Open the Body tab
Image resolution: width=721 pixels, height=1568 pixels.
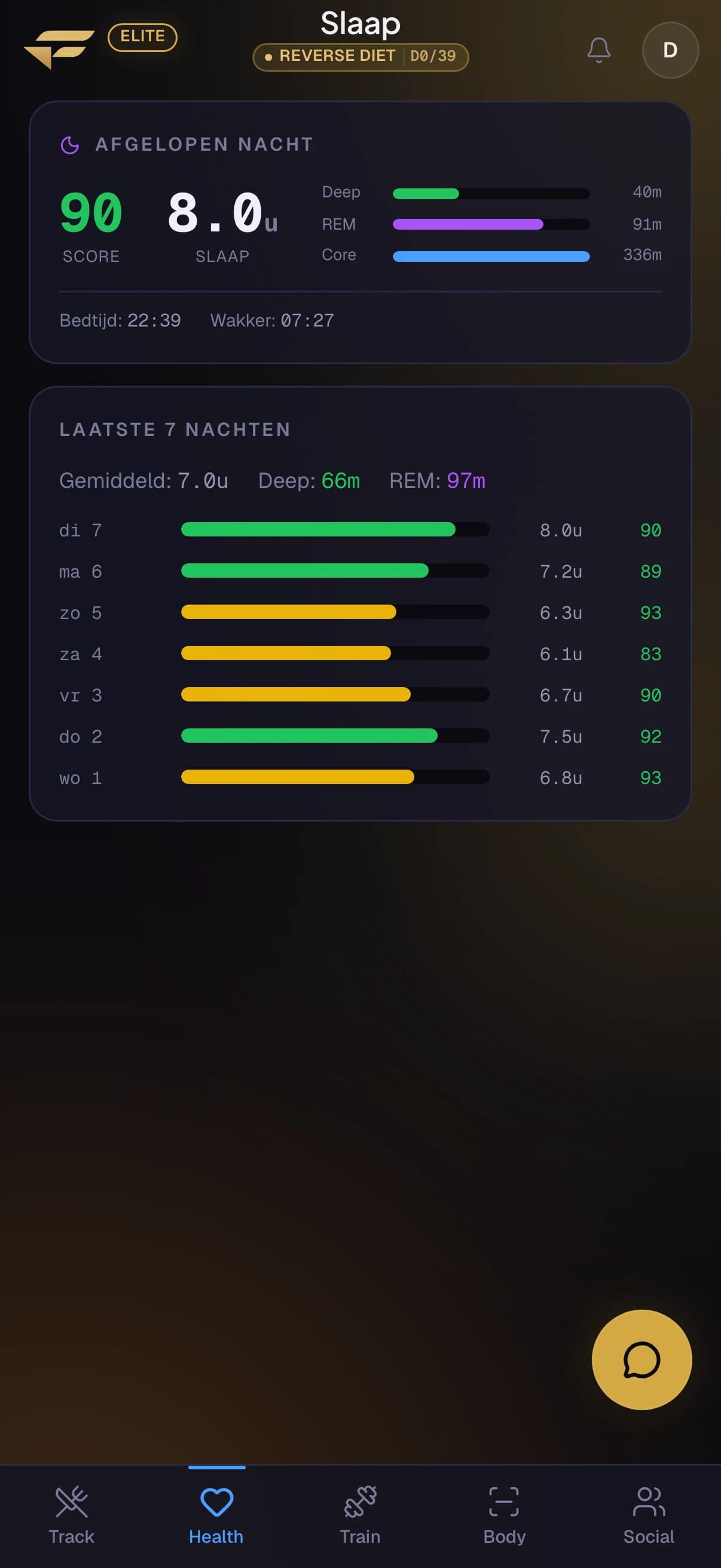[505, 1515]
